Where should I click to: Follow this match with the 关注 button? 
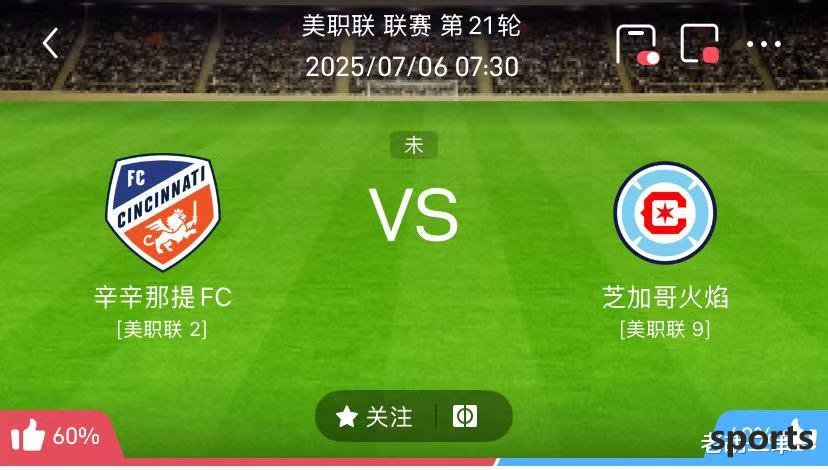point(375,417)
